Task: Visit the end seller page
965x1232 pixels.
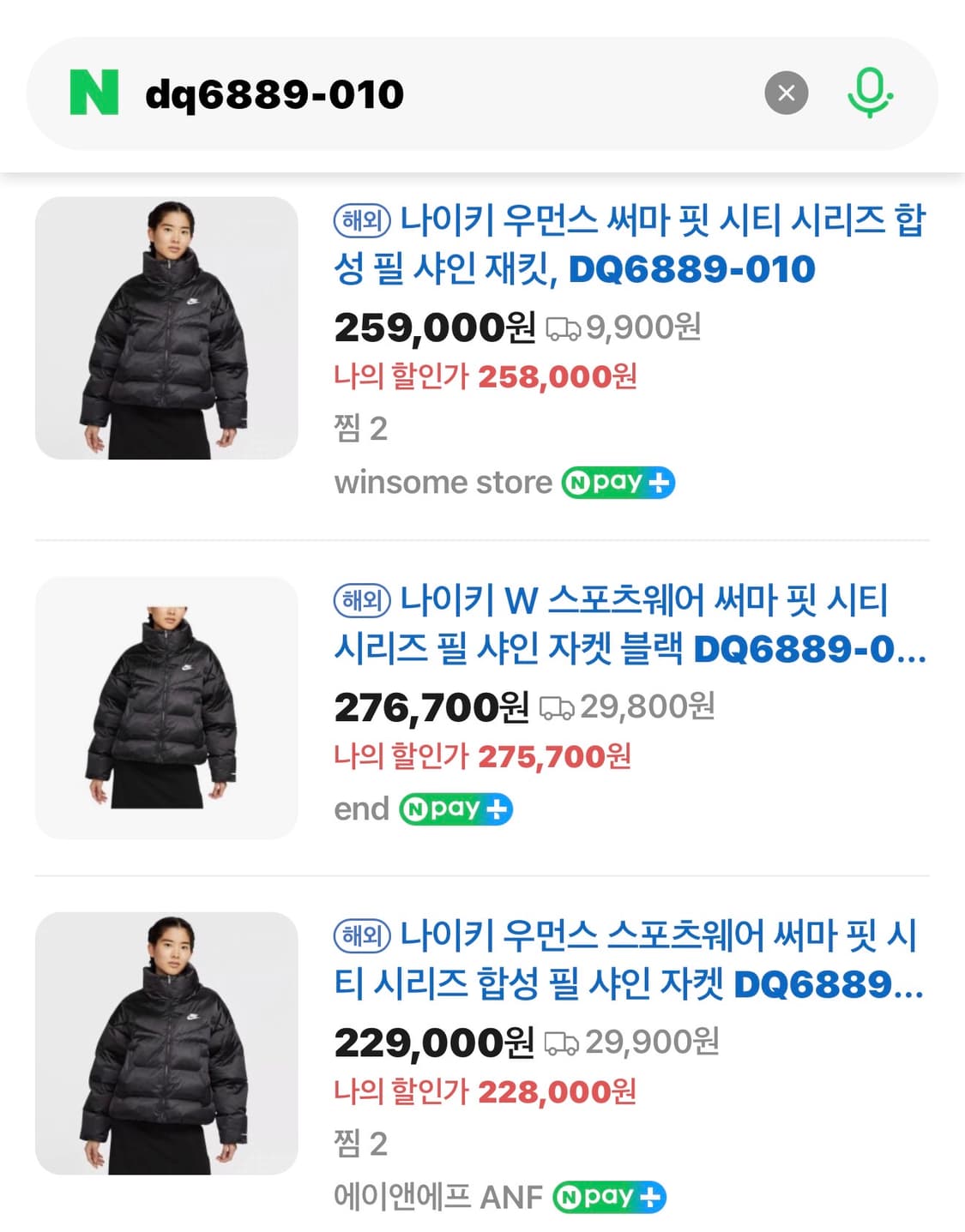Action: point(362,807)
